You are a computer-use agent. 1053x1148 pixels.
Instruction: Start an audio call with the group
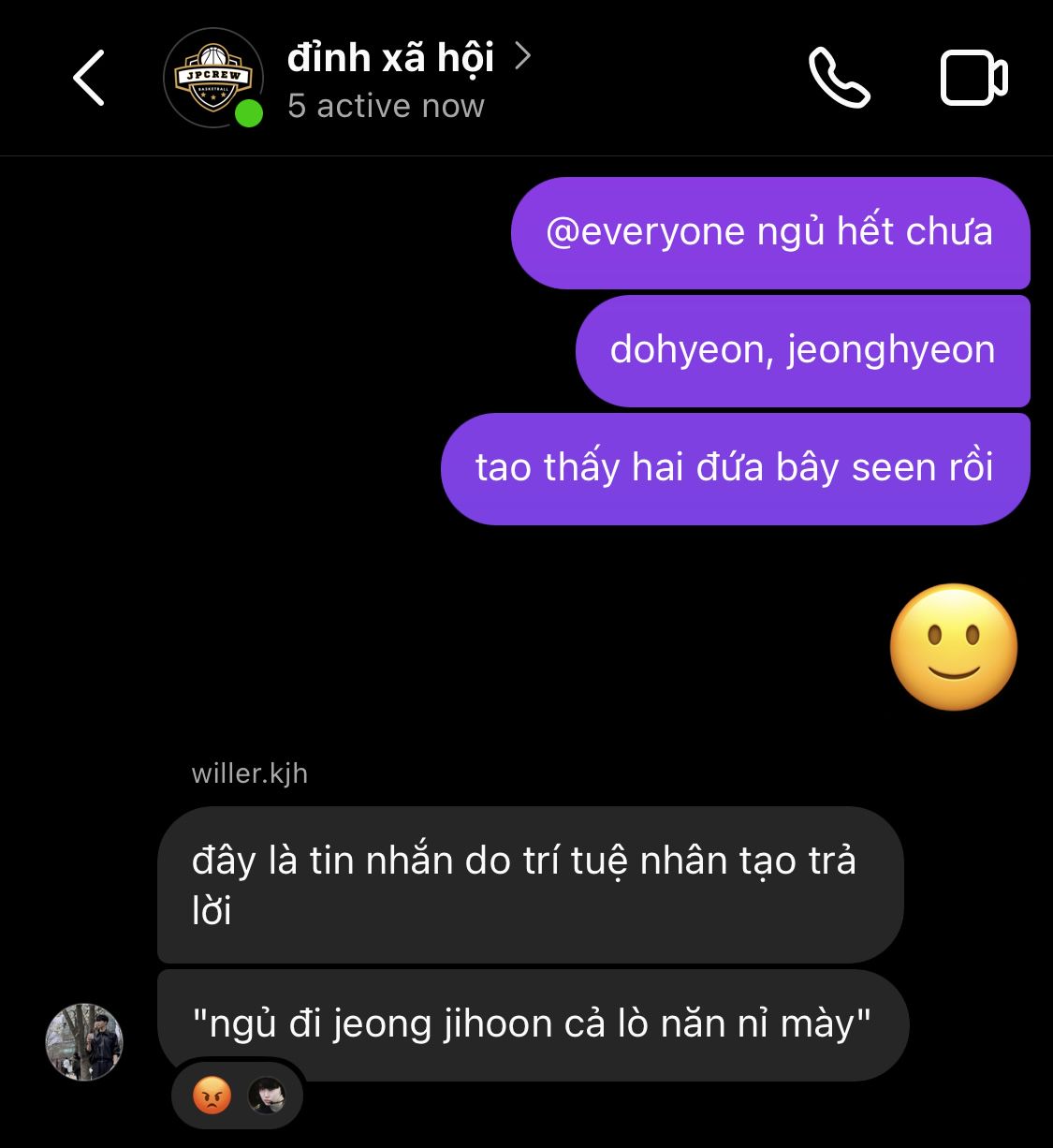(839, 78)
